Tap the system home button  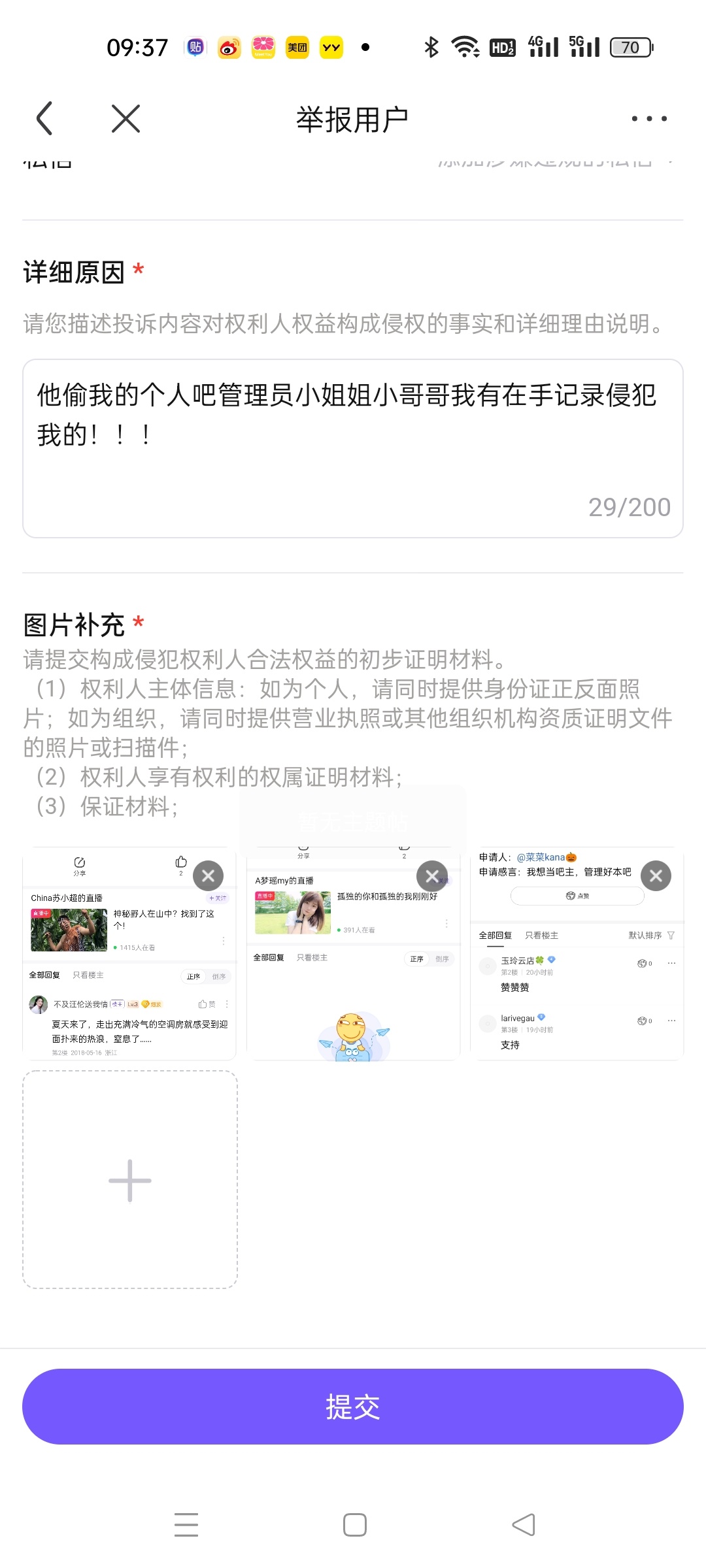354,1526
